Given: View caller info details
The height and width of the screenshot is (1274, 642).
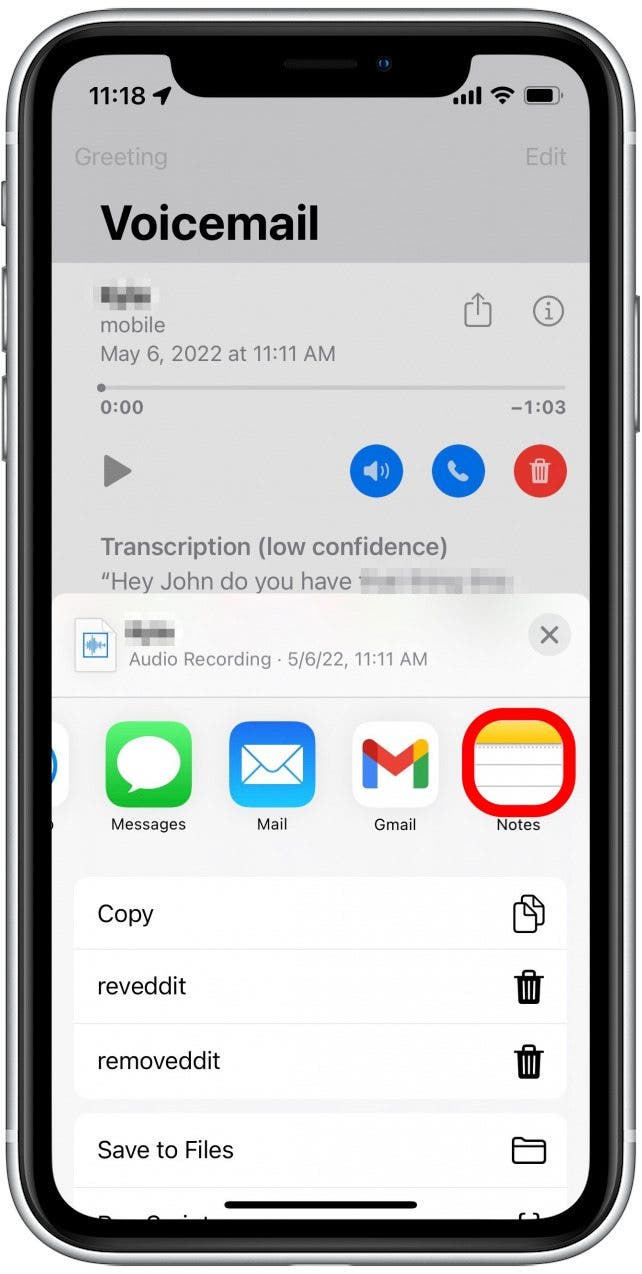Looking at the screenshot, I should pos(548,312).
